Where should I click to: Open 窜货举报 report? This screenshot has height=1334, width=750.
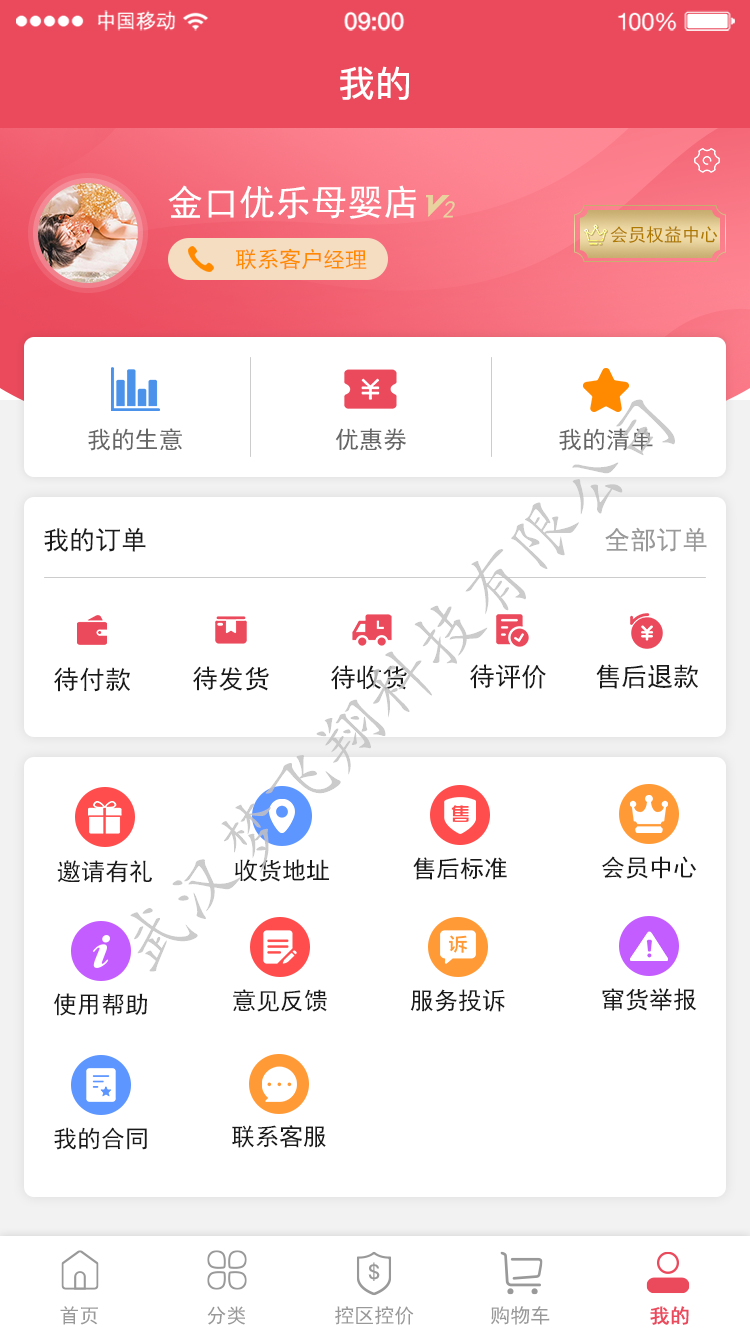649,965
